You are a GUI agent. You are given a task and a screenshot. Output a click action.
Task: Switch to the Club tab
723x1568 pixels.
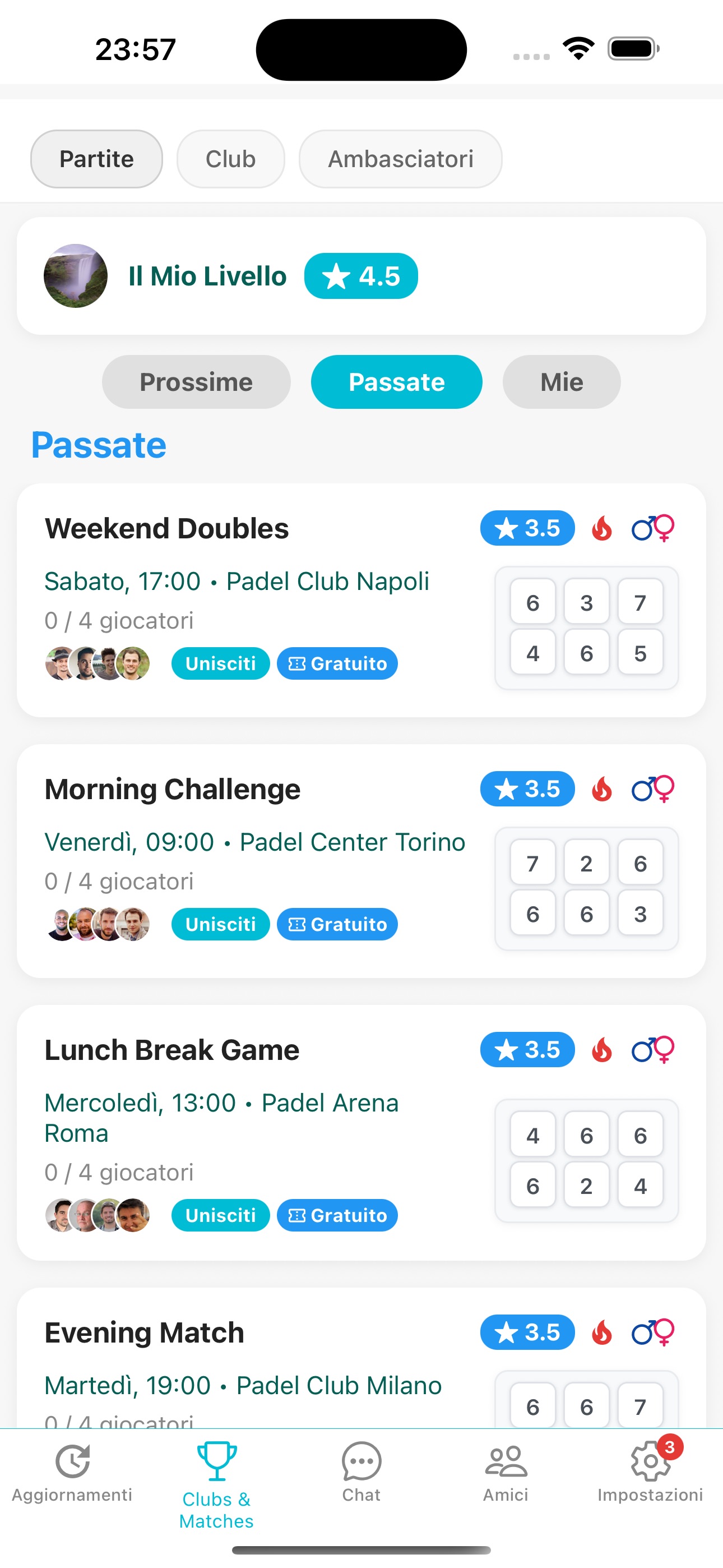coord(231,159)
